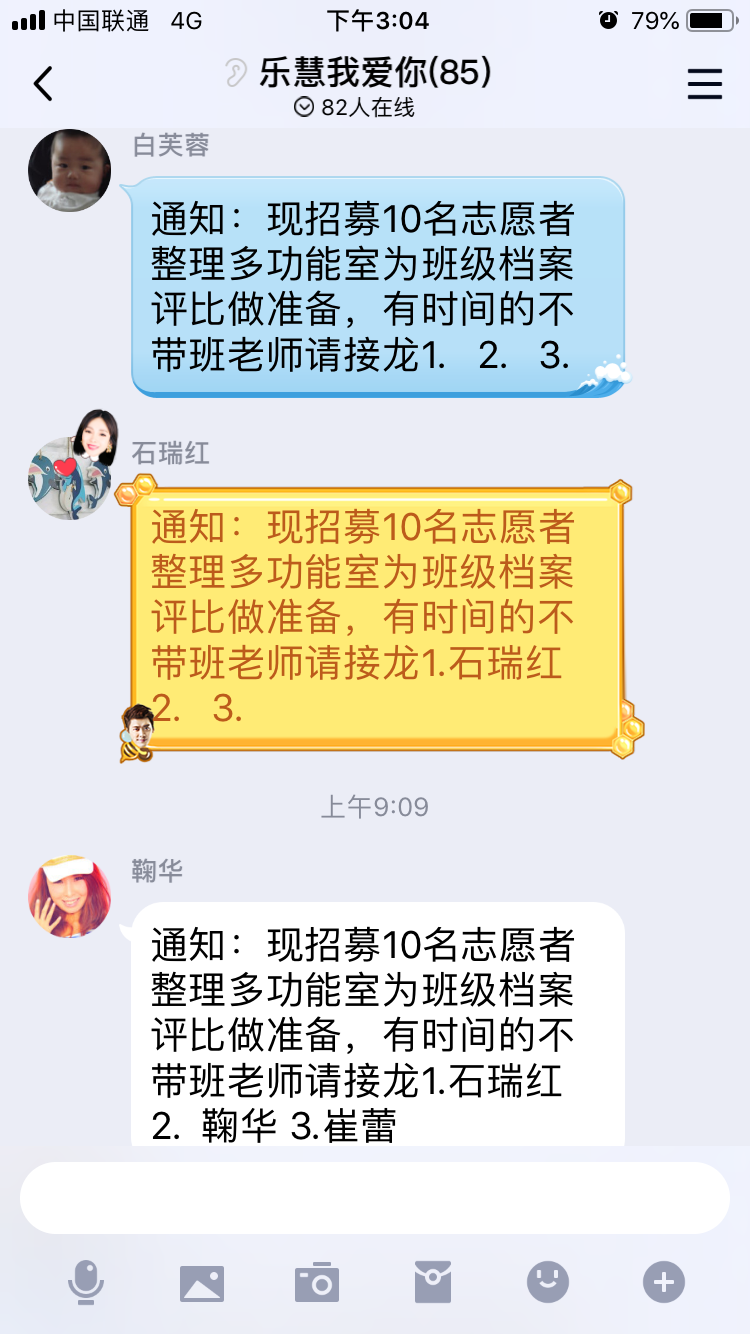
Task: Record a voice message with the microphone
Action: (x=86, y=1282)
